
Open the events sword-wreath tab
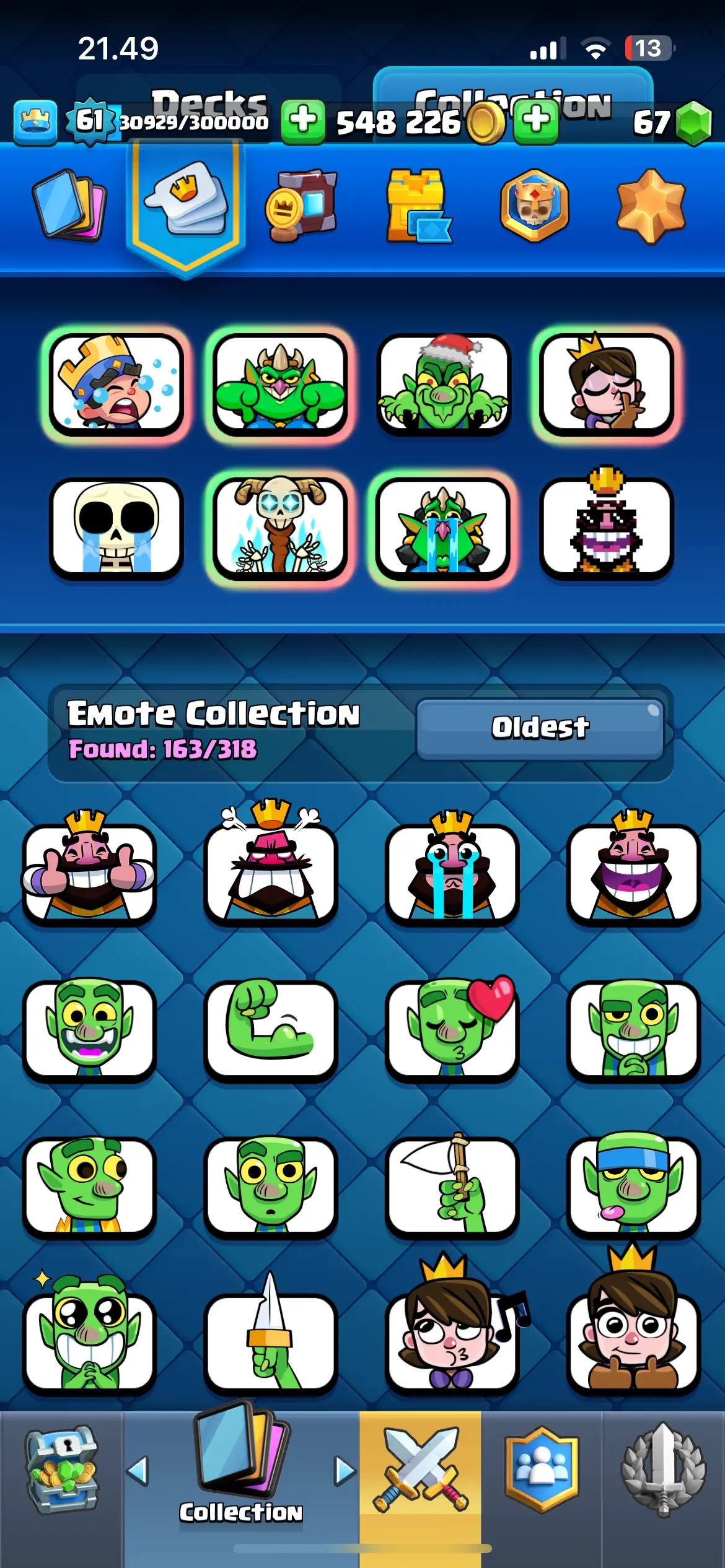click(664, 1470)
